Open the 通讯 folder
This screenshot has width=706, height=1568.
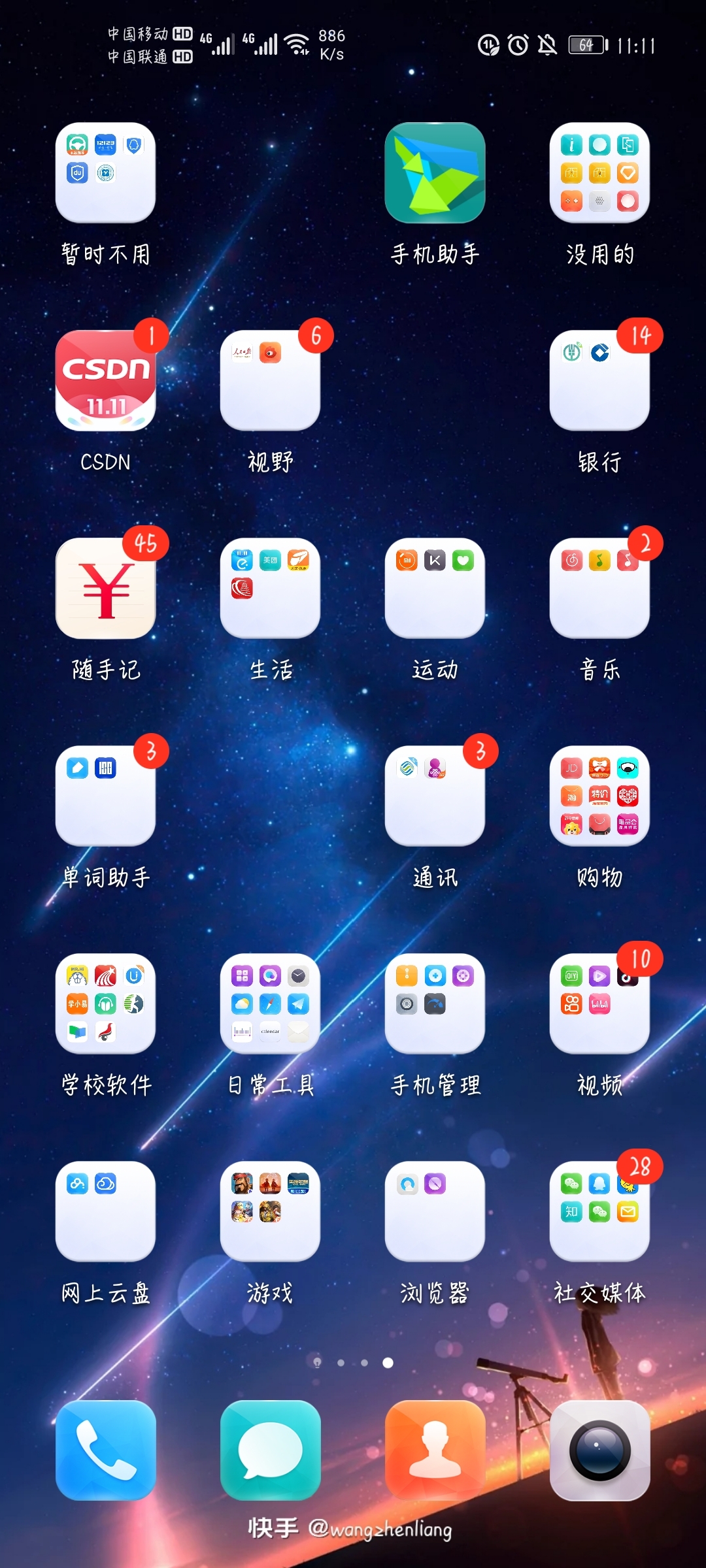(435, 796)
